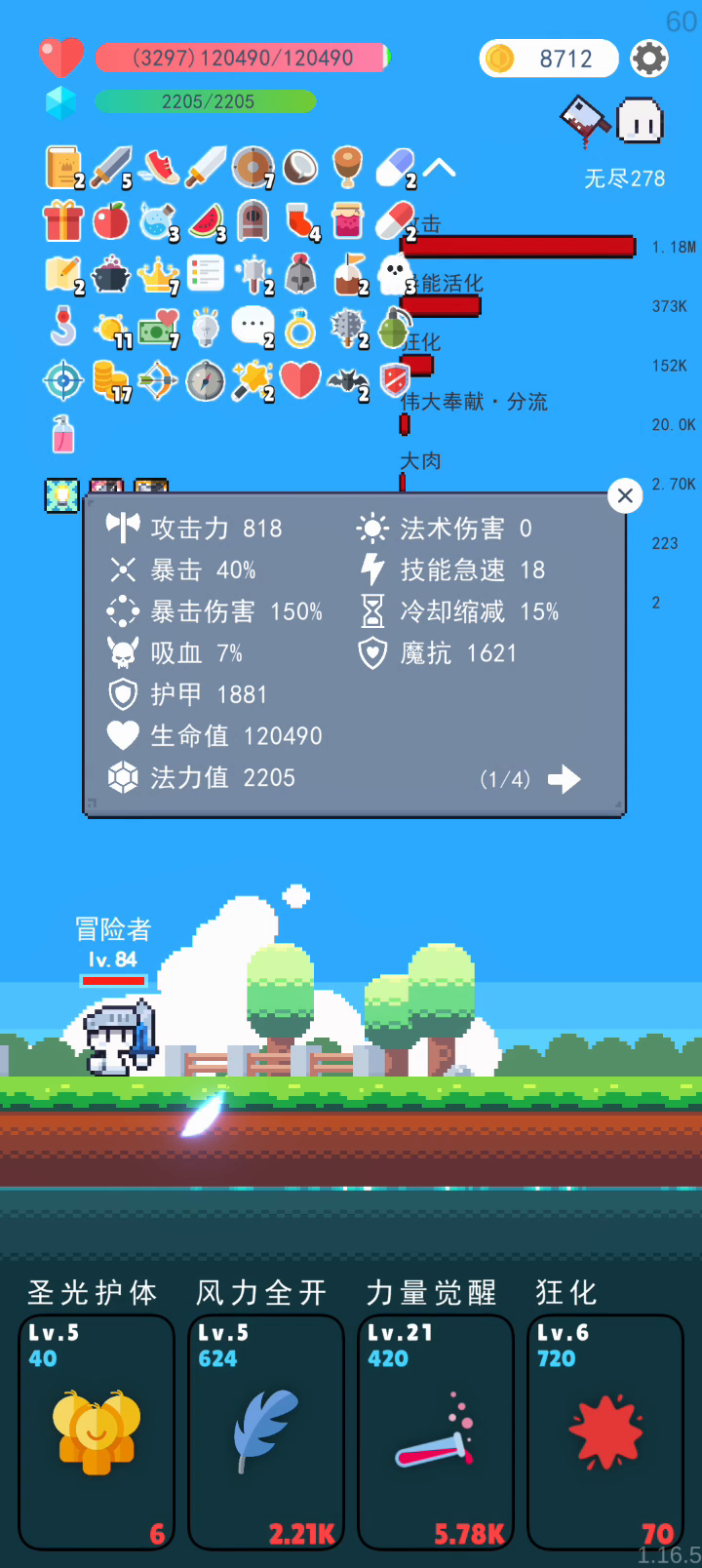Check the light bulb item
Screen dimensions: 702x1568
point(206,329)
